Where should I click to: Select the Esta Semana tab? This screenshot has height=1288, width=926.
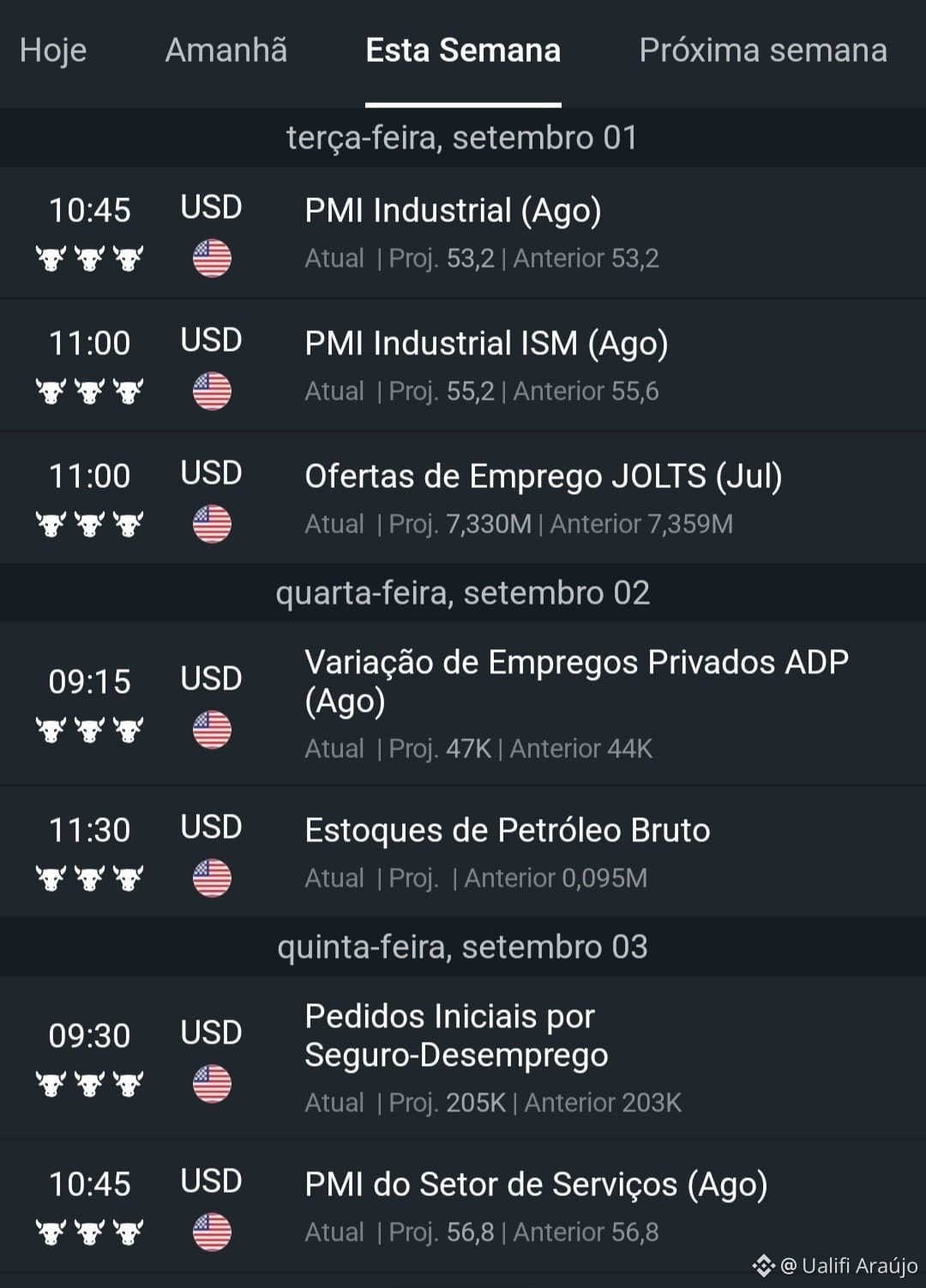[463, 51]
